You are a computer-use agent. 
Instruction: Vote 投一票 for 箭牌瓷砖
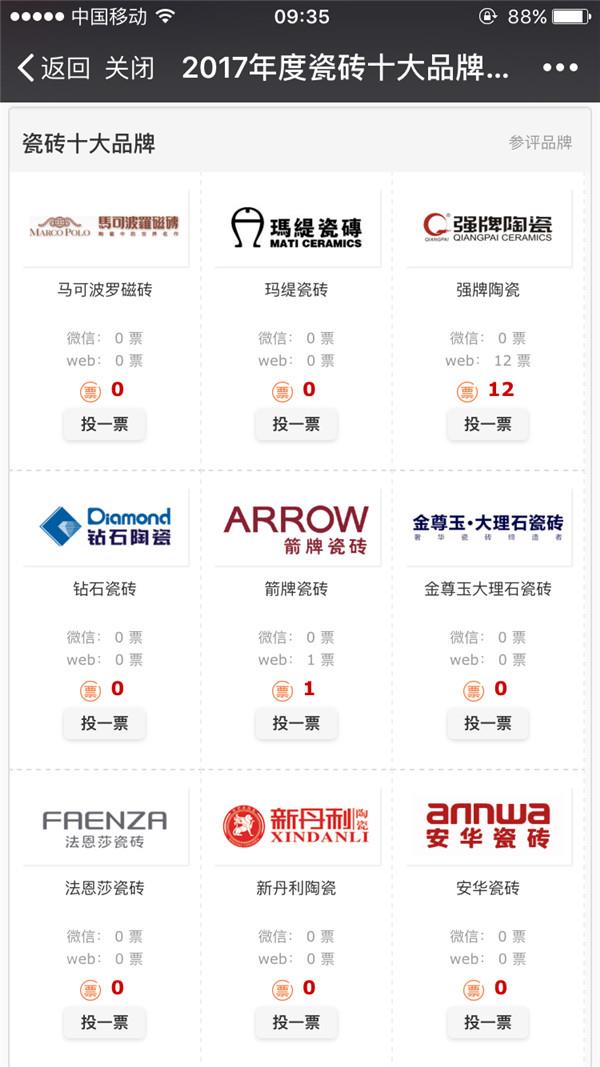pyautogui.click(x=296, y=723)
